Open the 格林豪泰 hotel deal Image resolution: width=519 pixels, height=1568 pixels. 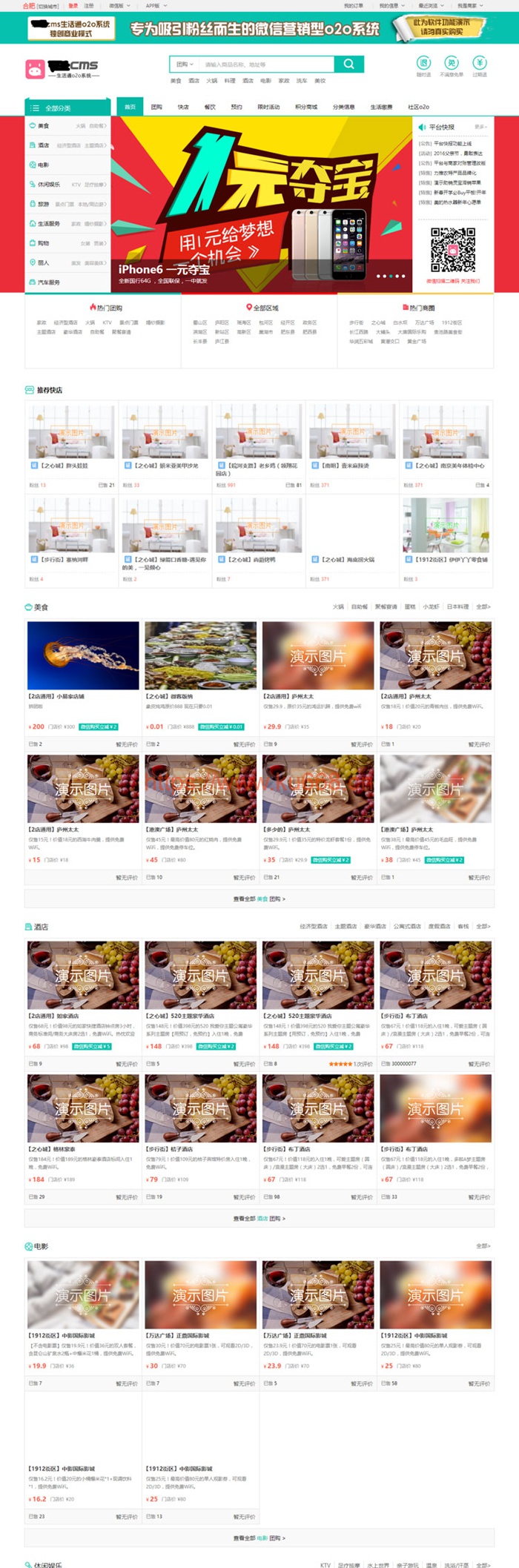[x=83, y=1108]
